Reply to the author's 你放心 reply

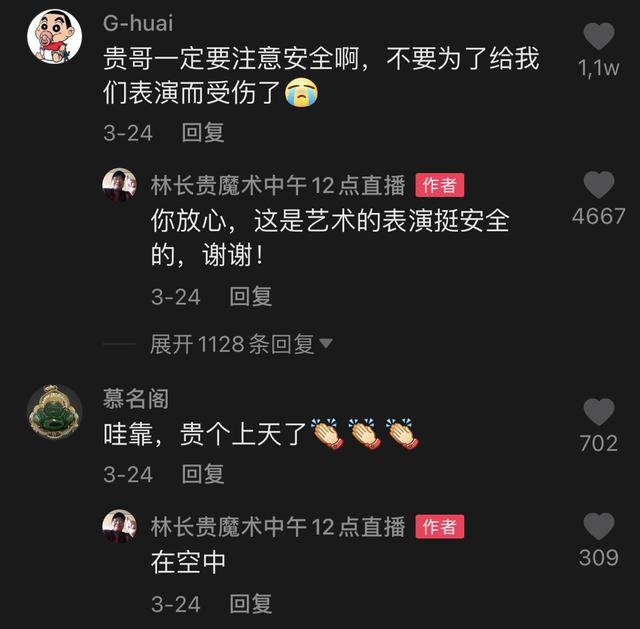tap(250, 296)
